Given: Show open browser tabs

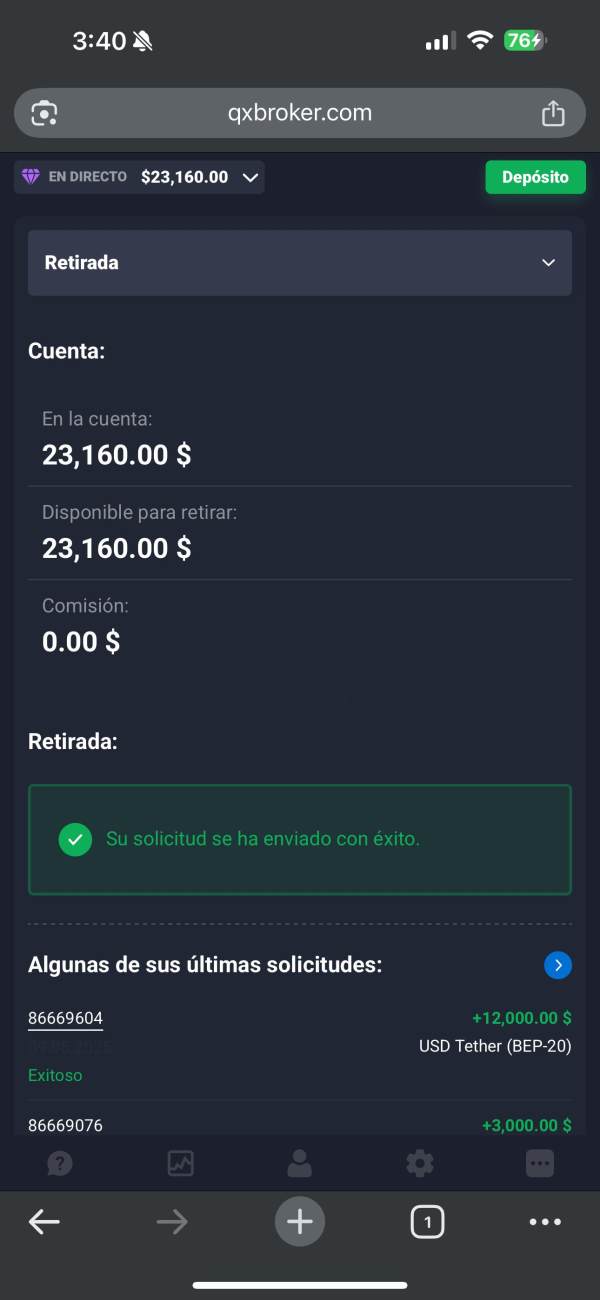Looking at the screenshot, I should coord(427,1221).
